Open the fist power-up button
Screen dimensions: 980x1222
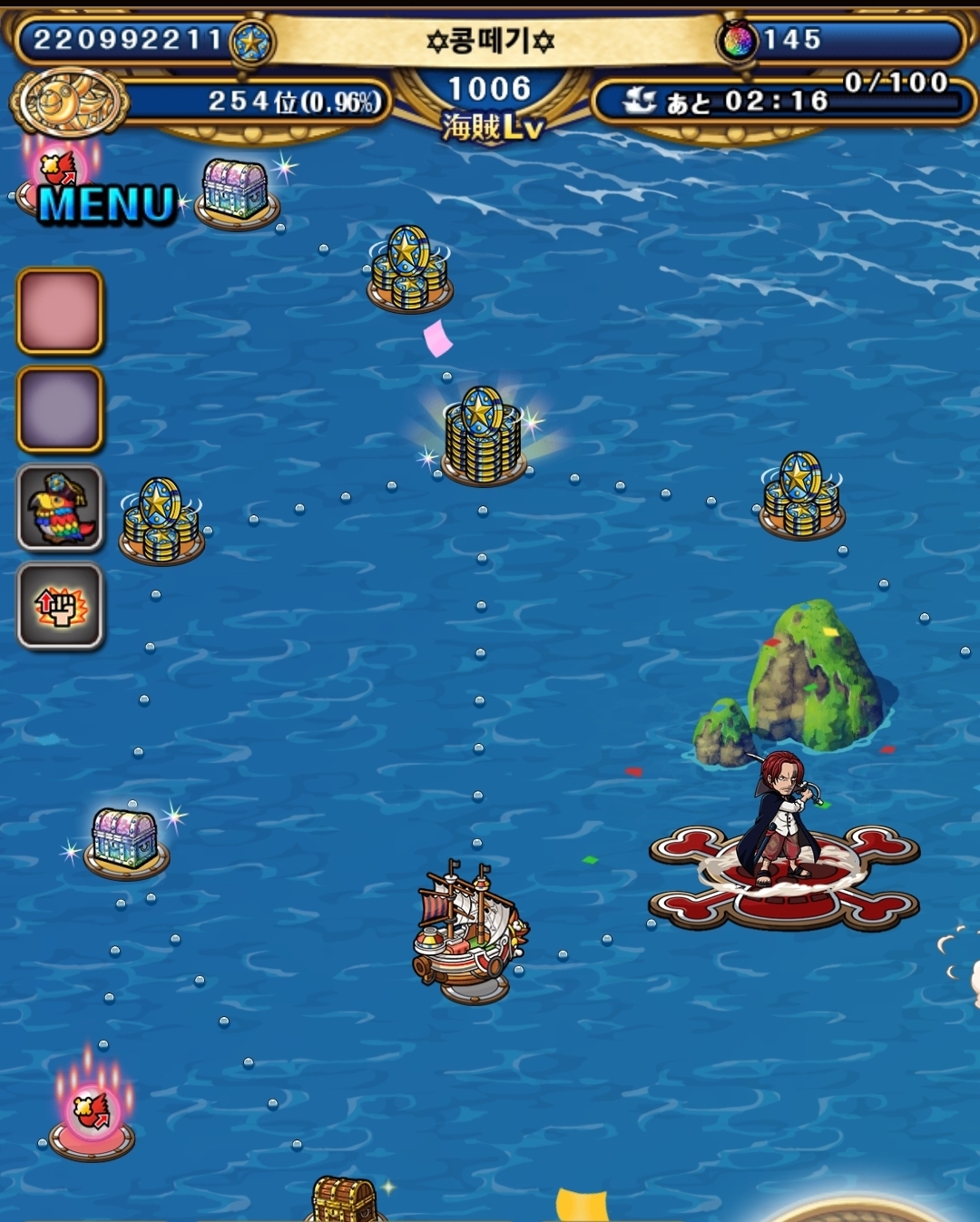[60, 606]
